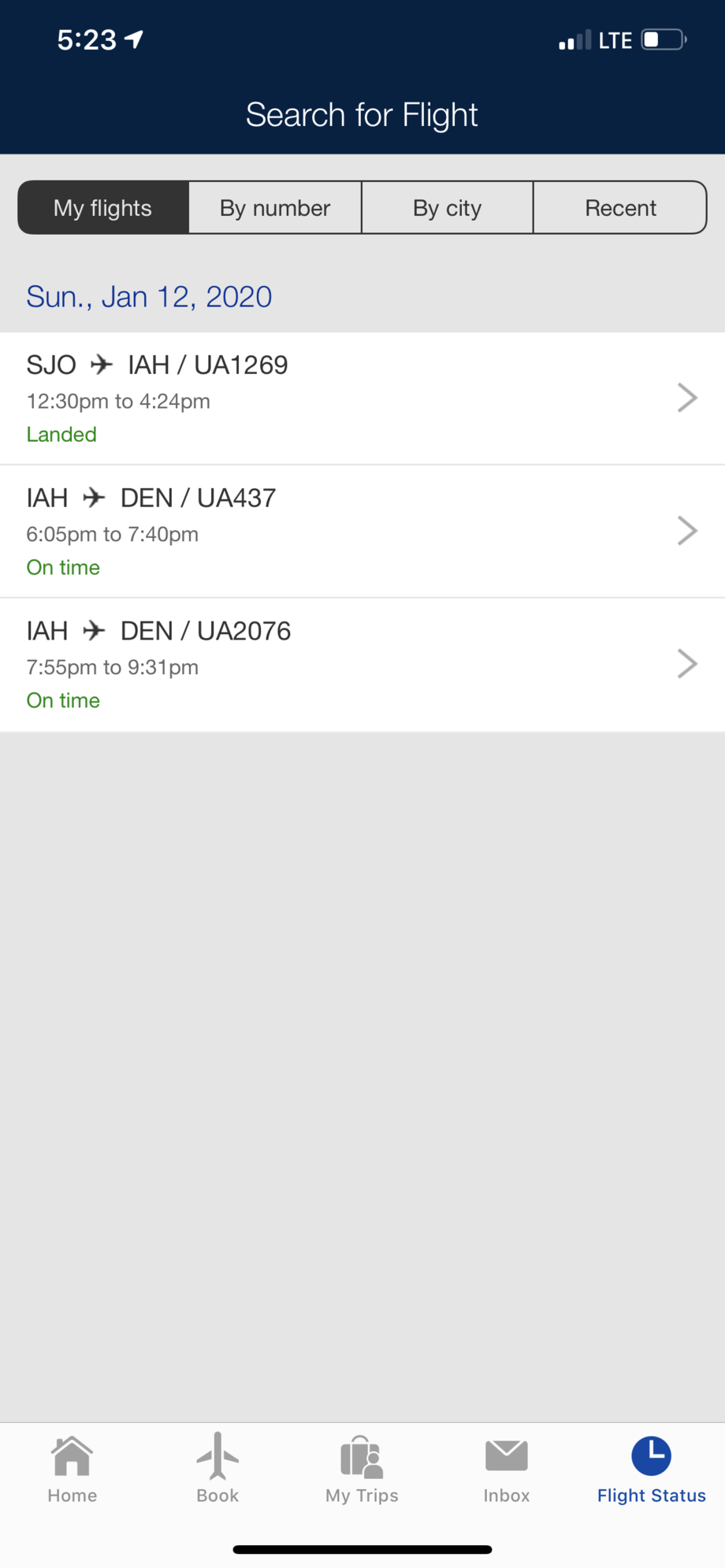Viewport: 725px width, 1568px height.
Task: Open the Inbox tab
Action: click(x=507, y=1470)
